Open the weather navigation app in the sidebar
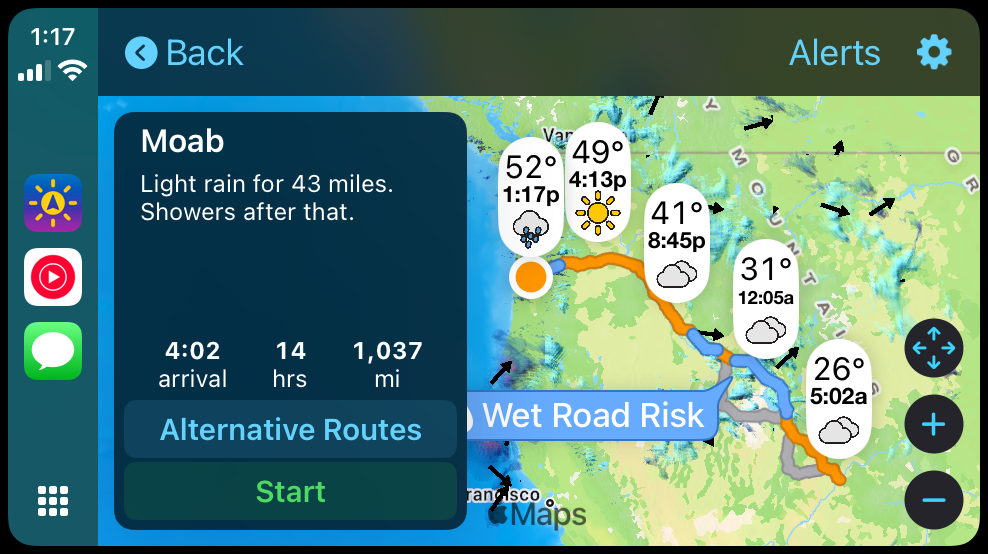 53,203
